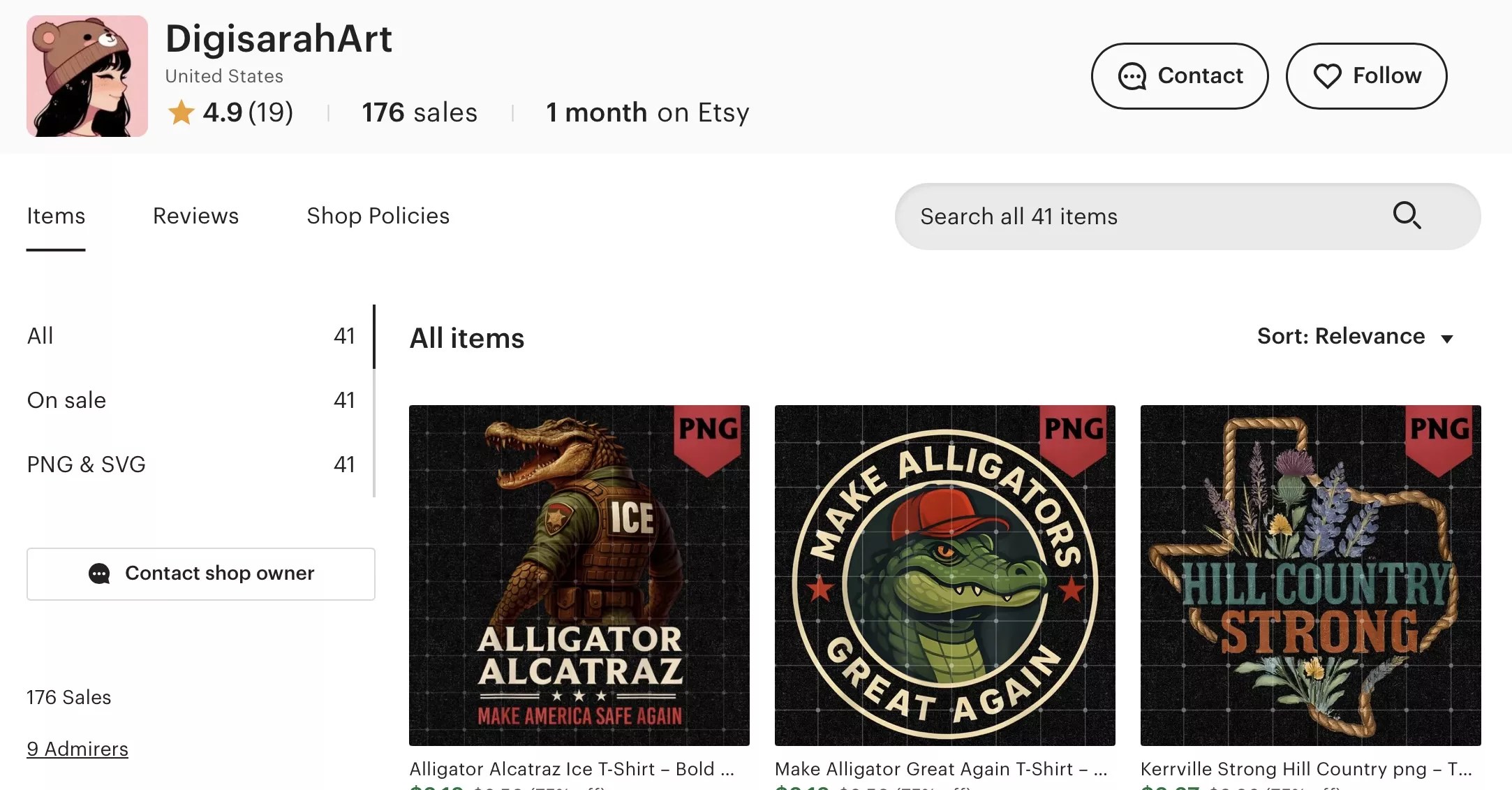Filter by the On sale category
Image resolution: width=1512 pixels, height=790 pixels.
[190, 400]
